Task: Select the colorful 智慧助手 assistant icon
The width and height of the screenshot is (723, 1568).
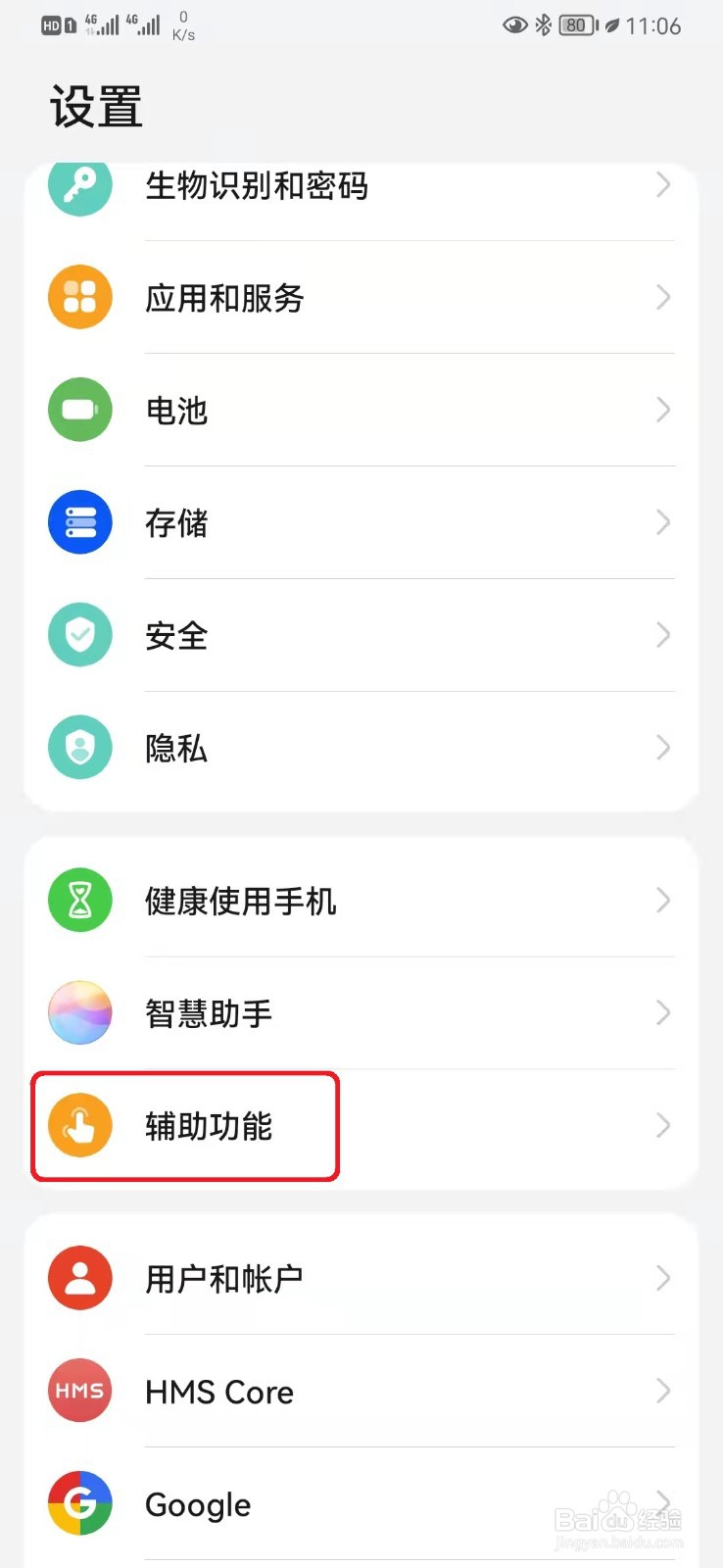Action: pyautogui.click(x=80, y=1011)
